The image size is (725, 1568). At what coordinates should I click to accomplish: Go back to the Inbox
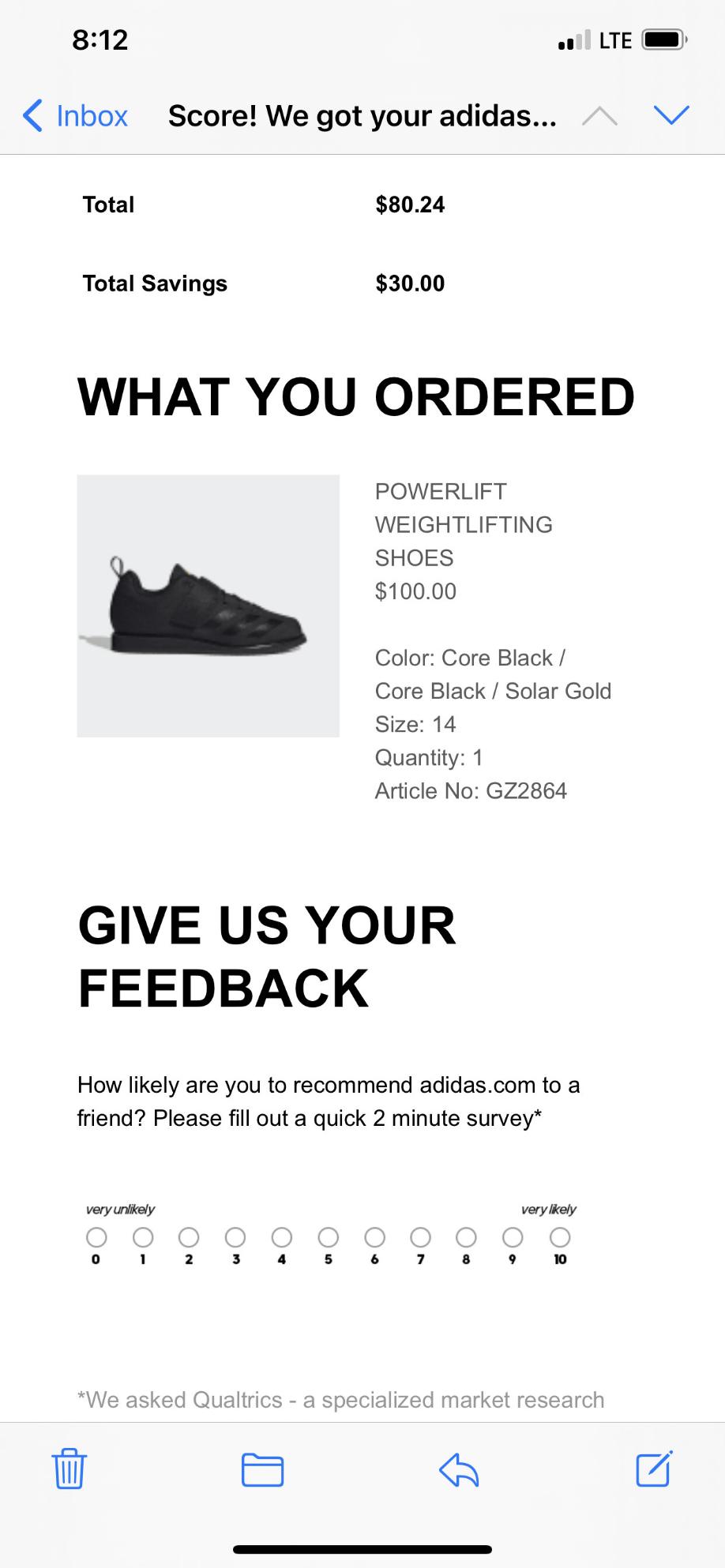click(75, 116)
